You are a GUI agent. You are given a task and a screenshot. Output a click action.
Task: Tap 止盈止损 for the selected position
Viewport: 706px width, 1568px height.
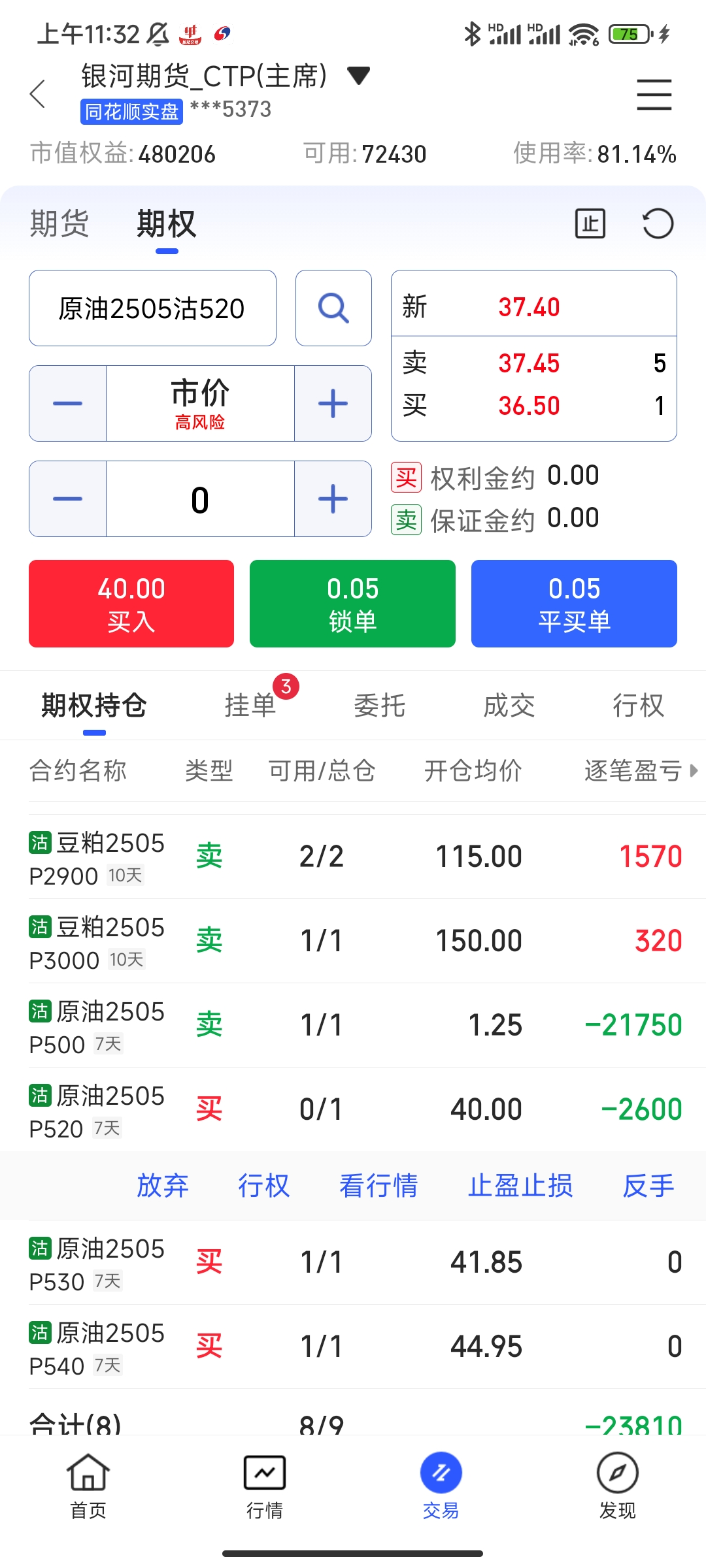520,1186
